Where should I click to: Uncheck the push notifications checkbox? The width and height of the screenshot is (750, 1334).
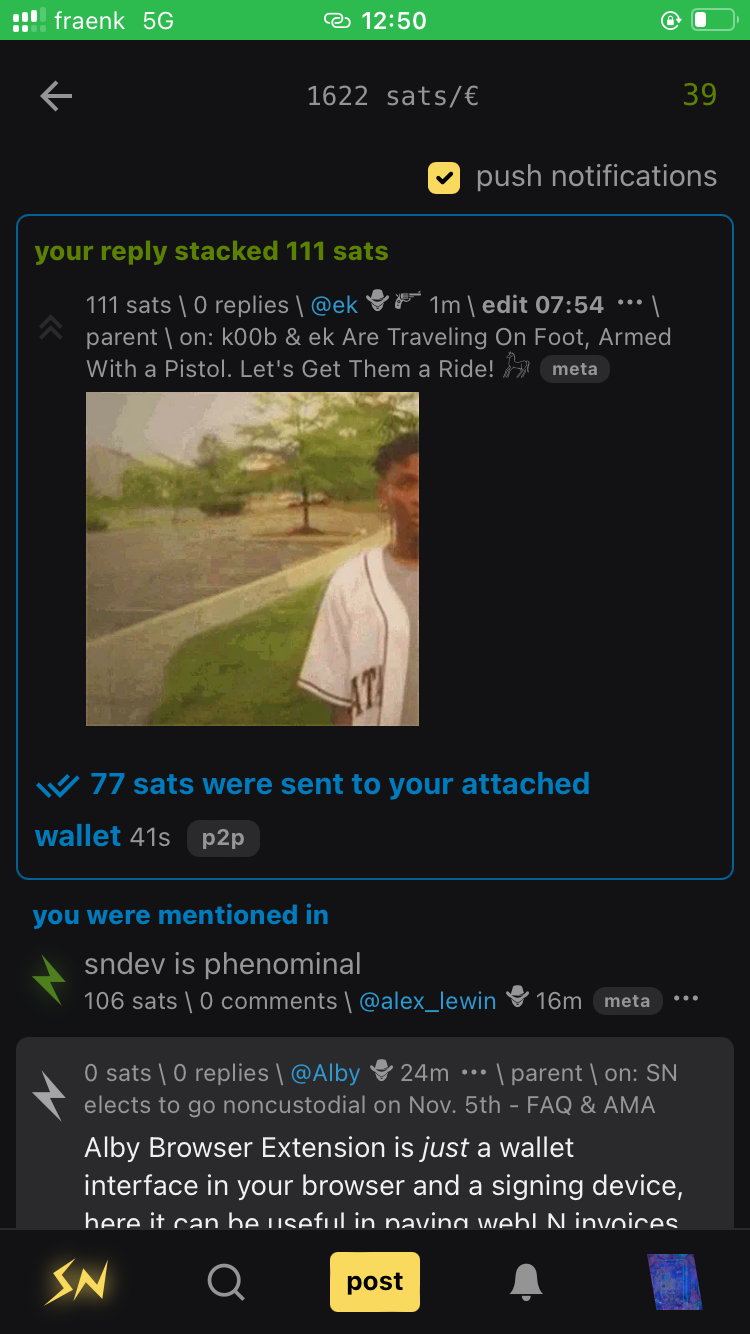point(444,178)
